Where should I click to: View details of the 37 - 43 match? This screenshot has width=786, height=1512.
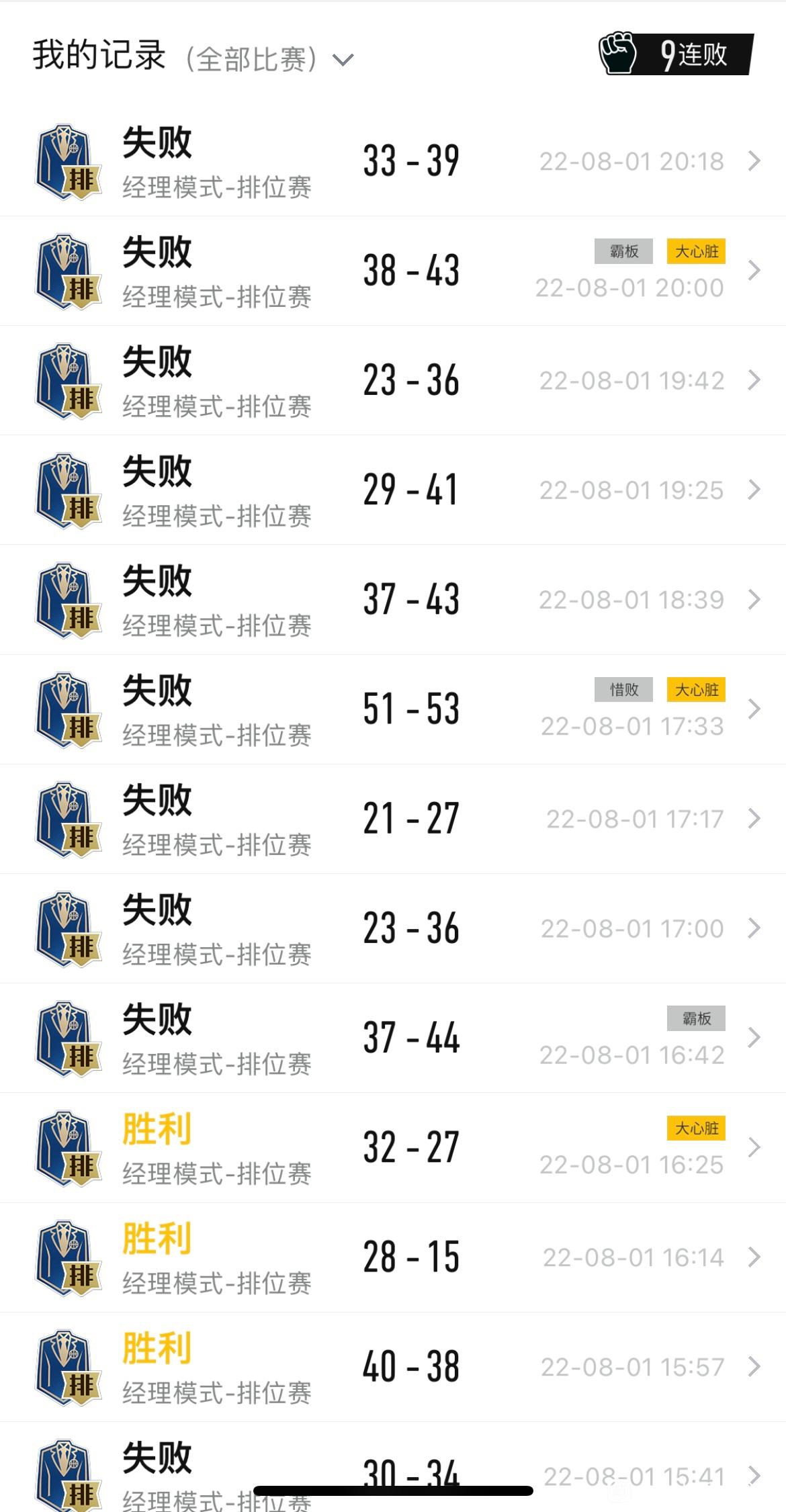tap(393, 599)
